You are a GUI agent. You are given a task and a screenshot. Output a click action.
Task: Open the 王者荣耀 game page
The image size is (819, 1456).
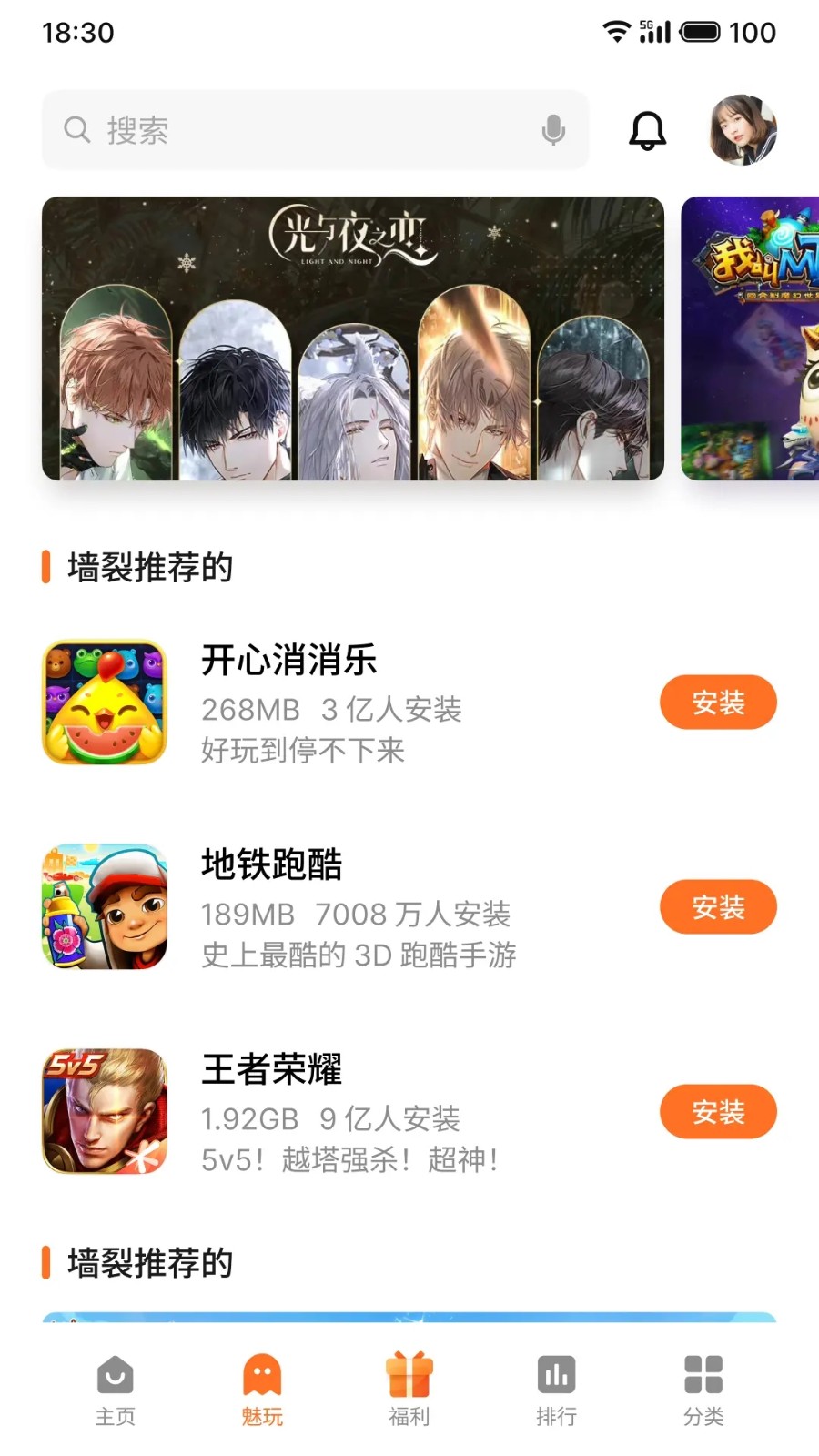point(272,1070)
